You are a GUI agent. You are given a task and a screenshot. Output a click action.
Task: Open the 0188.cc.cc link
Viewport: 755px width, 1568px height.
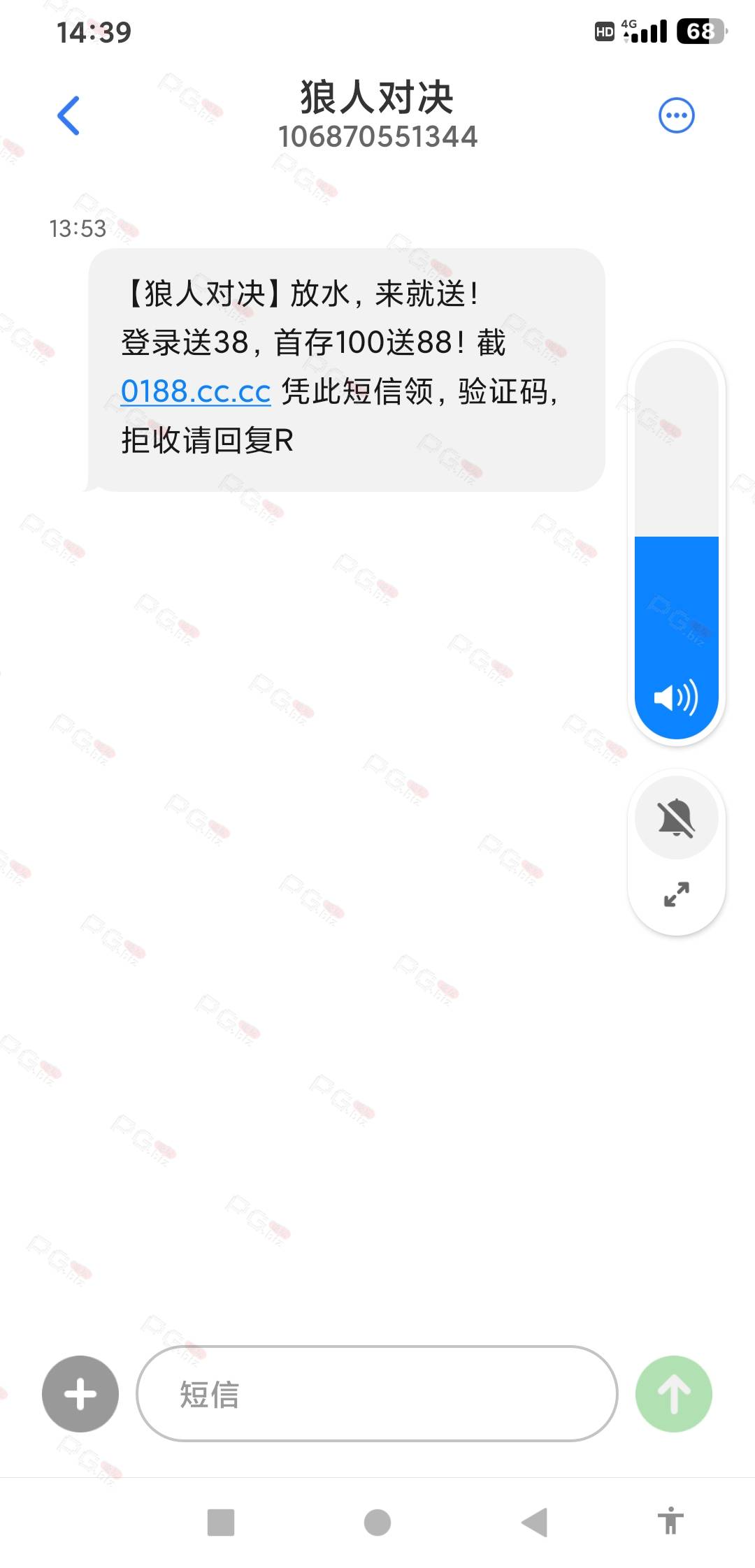[196, 391]
